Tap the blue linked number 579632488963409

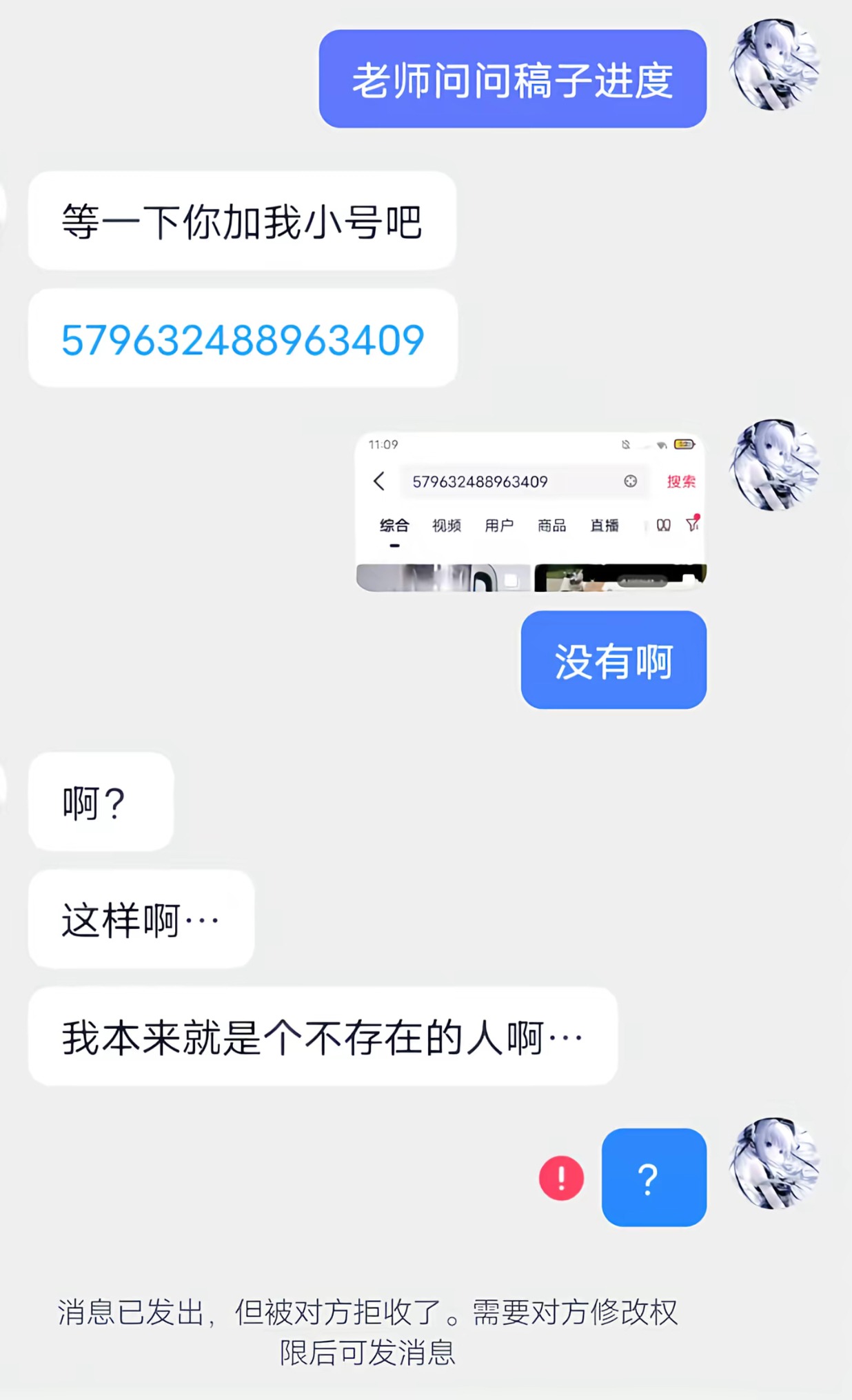pyautogui.click(x=243, y=340)
